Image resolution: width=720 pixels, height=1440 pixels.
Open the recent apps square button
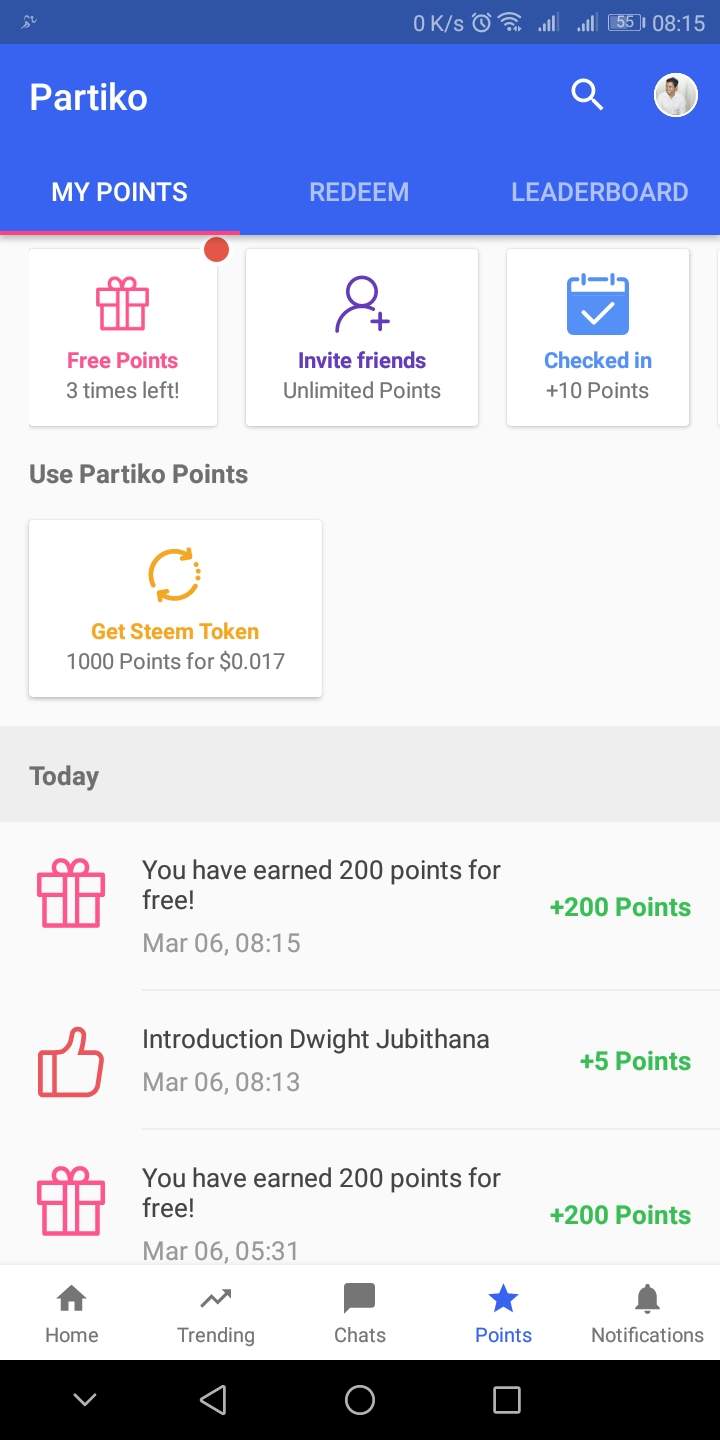pyautogui.click(x=507, y=1400)
